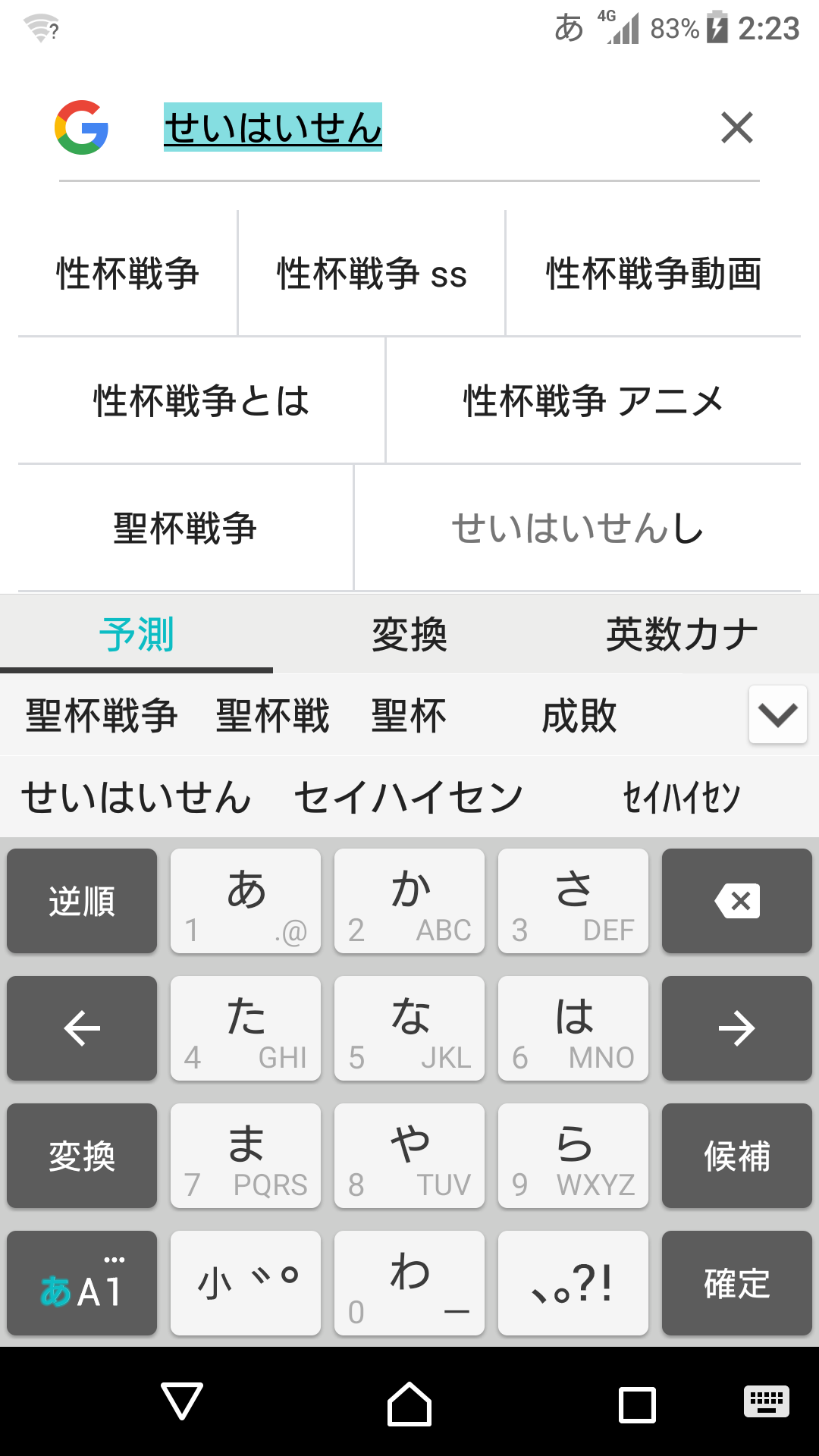Choose the 性杯戦争動画 suggestion
This screenshot has height=1456, width=819.
(653, 274)
